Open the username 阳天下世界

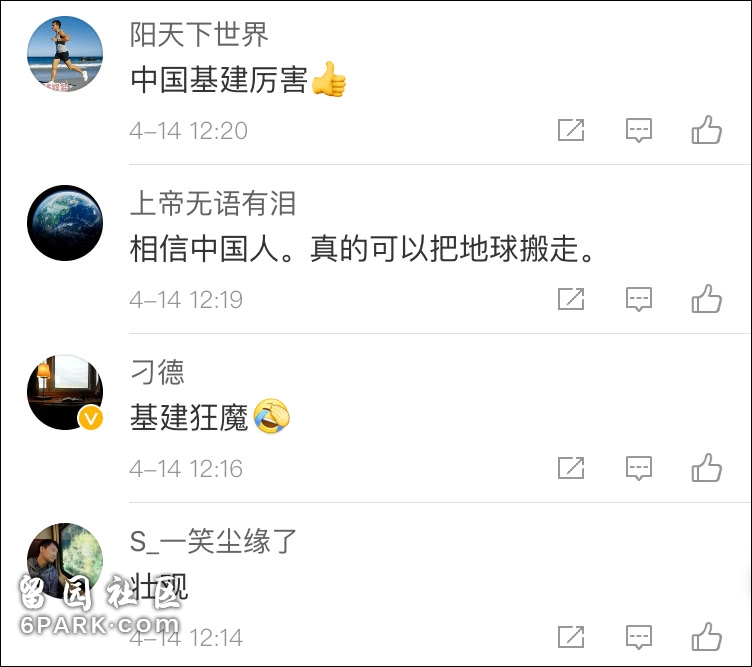pos(199,36)
